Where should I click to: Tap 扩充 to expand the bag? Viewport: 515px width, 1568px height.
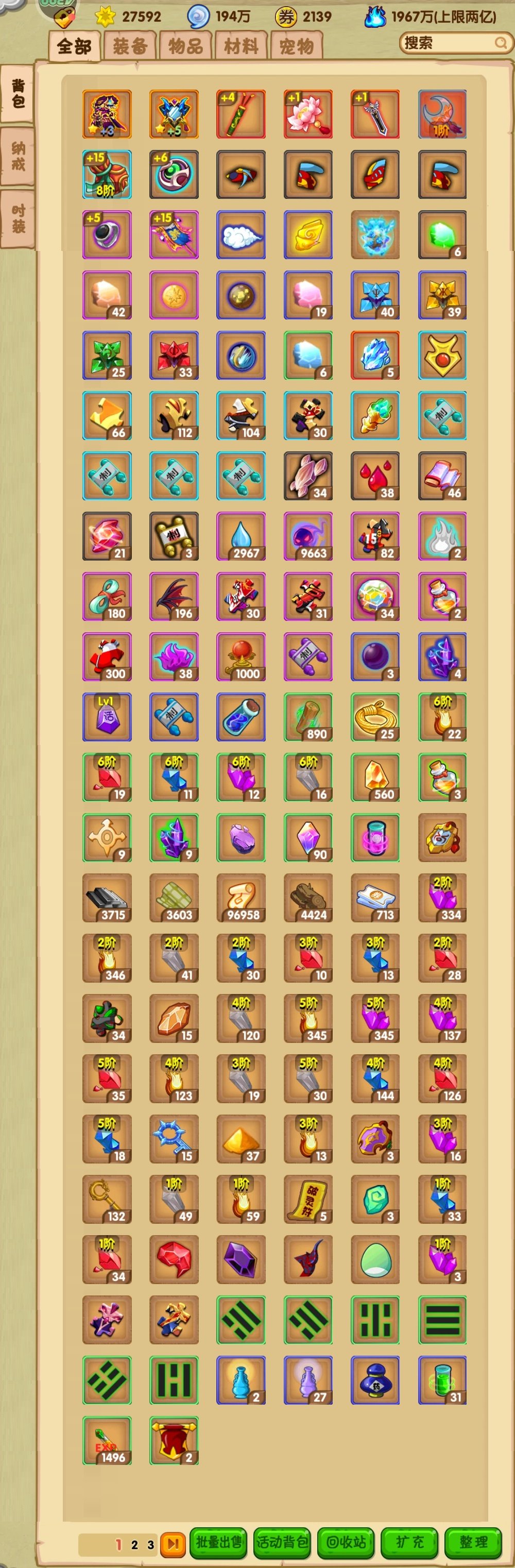410,1542
